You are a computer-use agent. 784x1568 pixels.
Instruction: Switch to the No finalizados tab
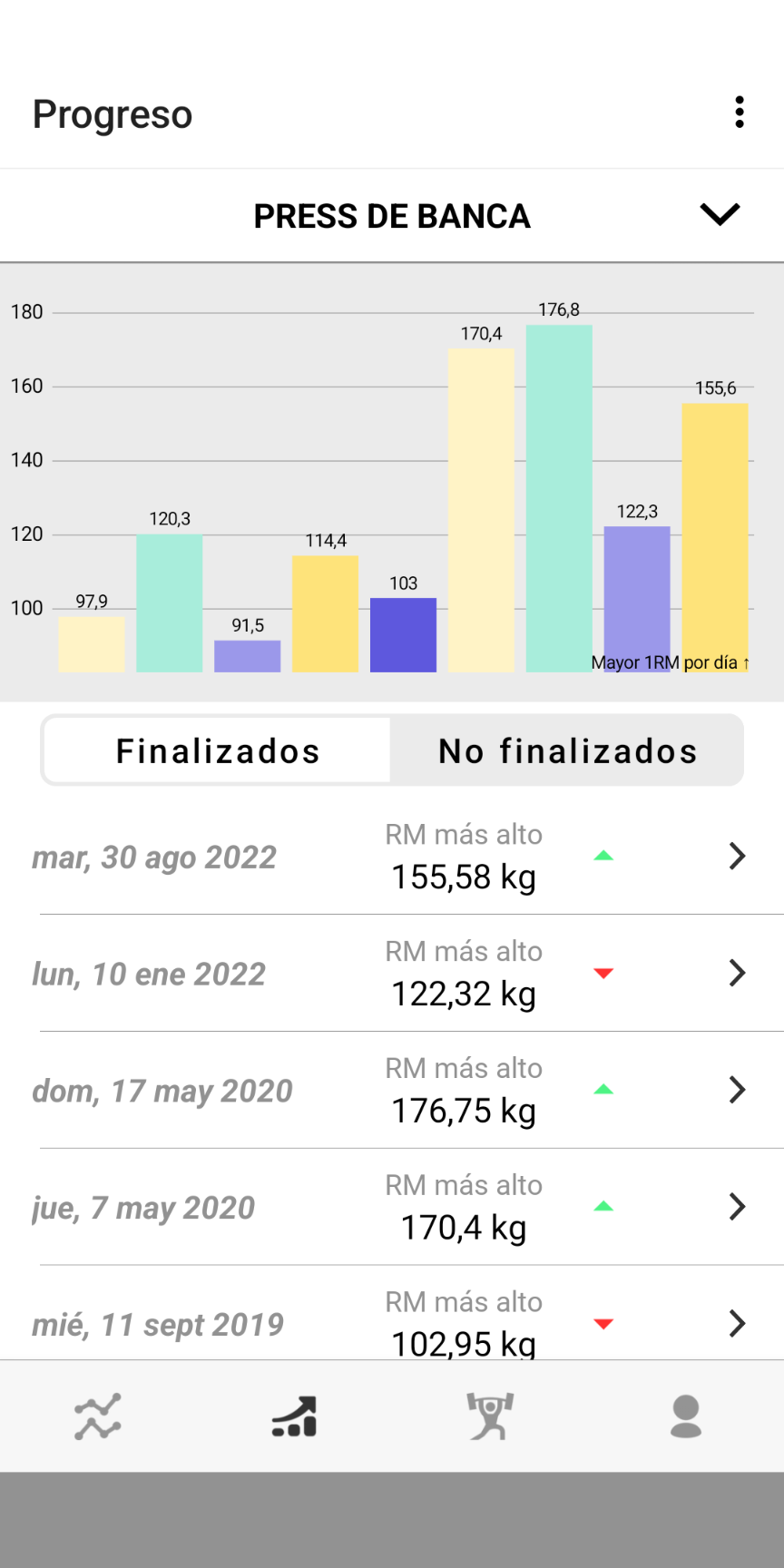pyautogui.click(x=567, y=751)
